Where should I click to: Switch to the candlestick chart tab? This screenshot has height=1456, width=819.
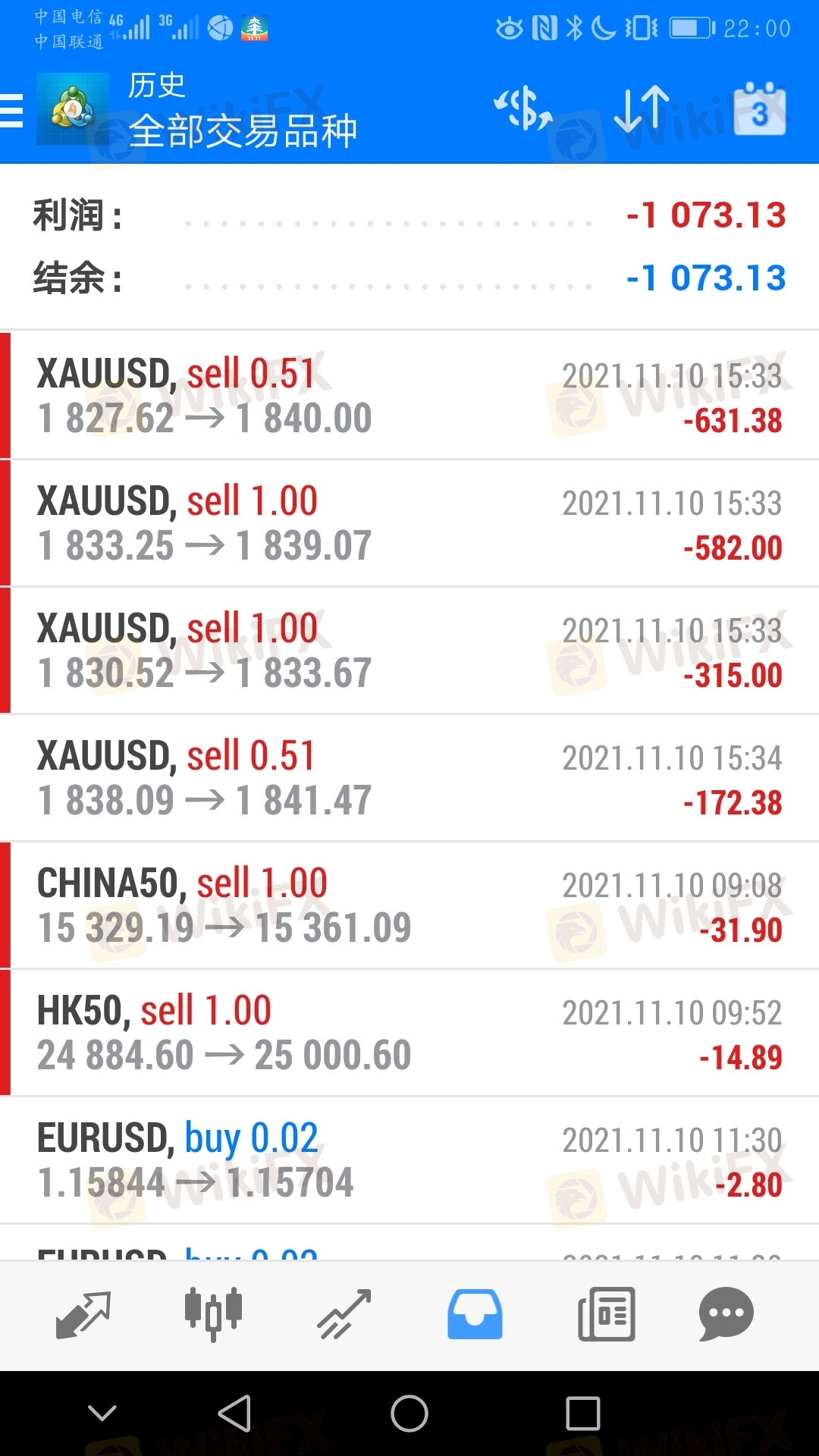tap(213, 1314)
